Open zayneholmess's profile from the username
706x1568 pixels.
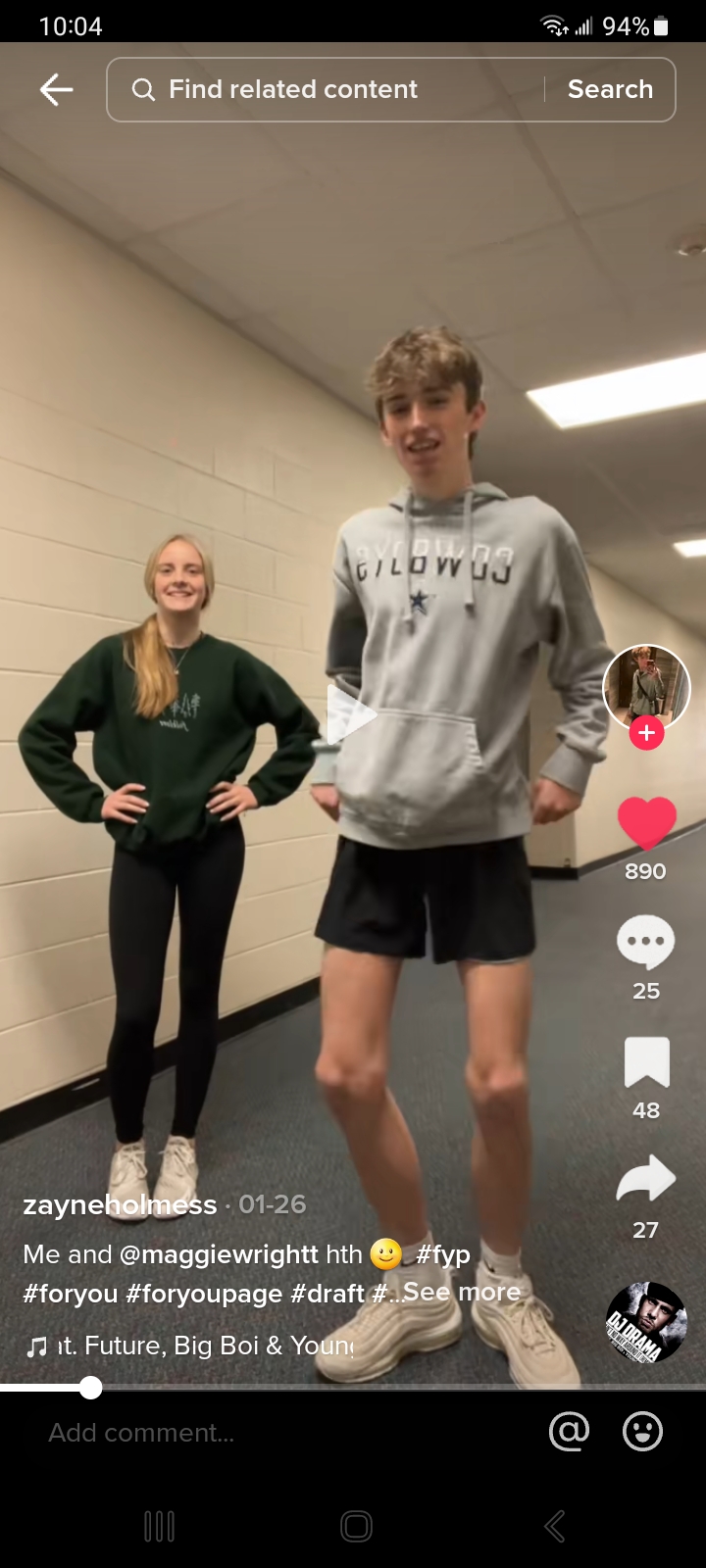click(x=120, y=1204)
